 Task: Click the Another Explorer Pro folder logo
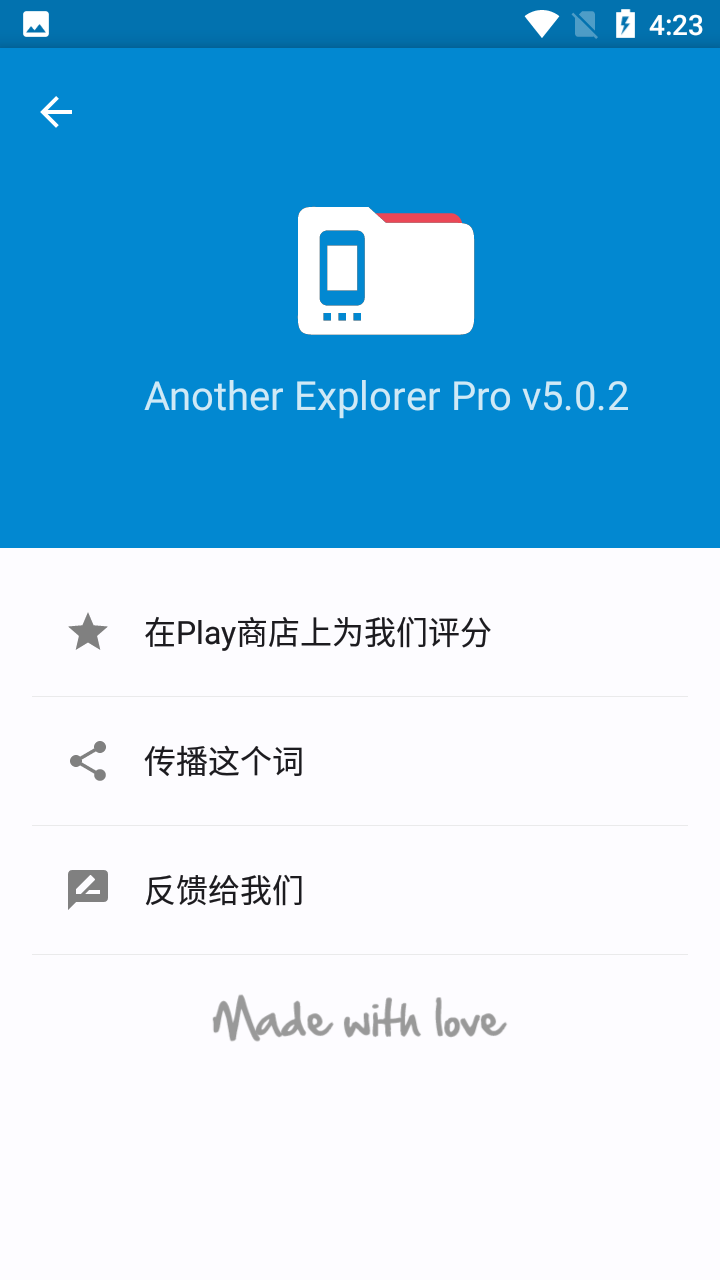click(385, 270)
